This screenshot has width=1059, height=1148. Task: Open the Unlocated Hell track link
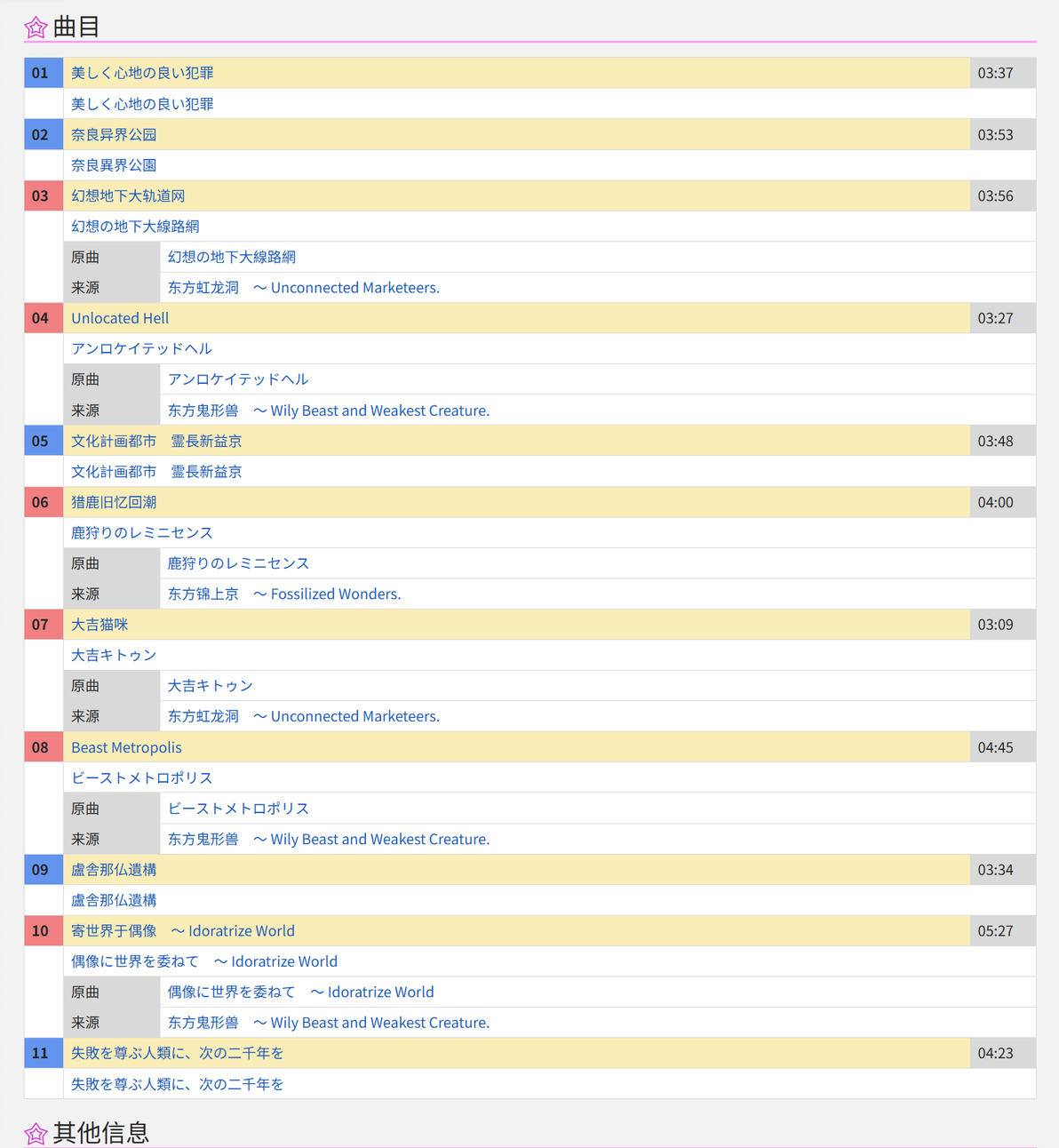(x=120, y=318)
